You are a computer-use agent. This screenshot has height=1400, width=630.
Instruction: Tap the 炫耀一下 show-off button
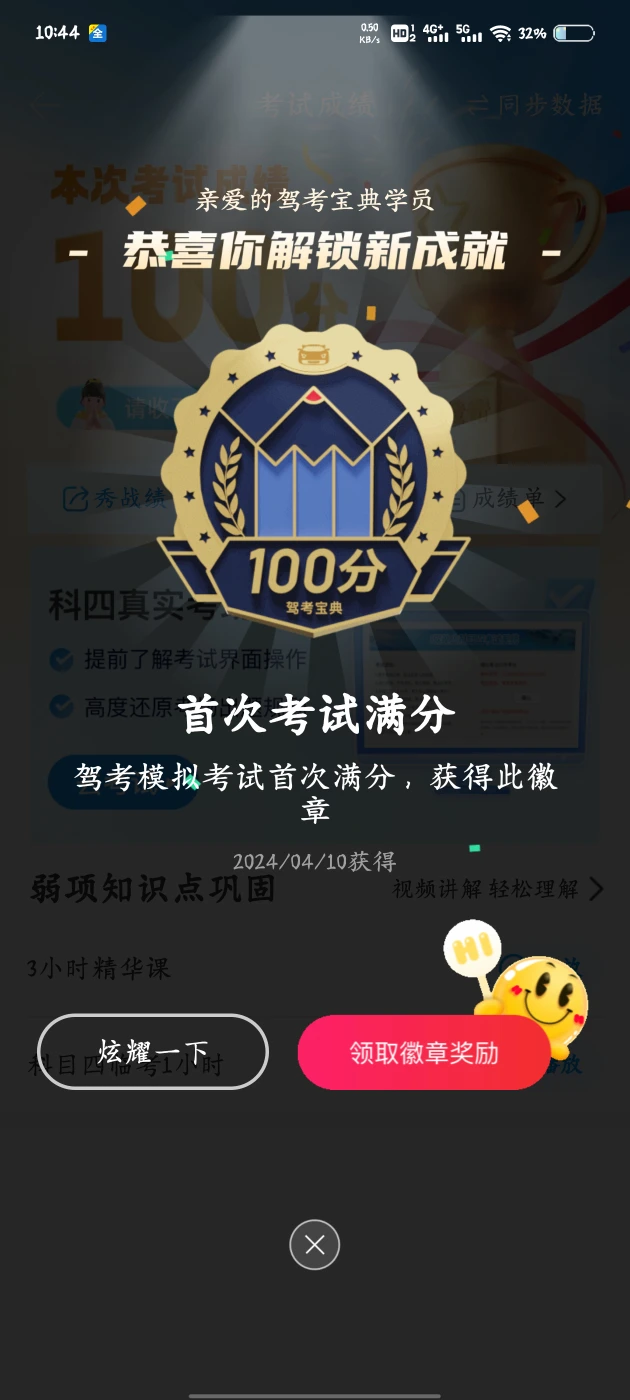click(153, 1052)
